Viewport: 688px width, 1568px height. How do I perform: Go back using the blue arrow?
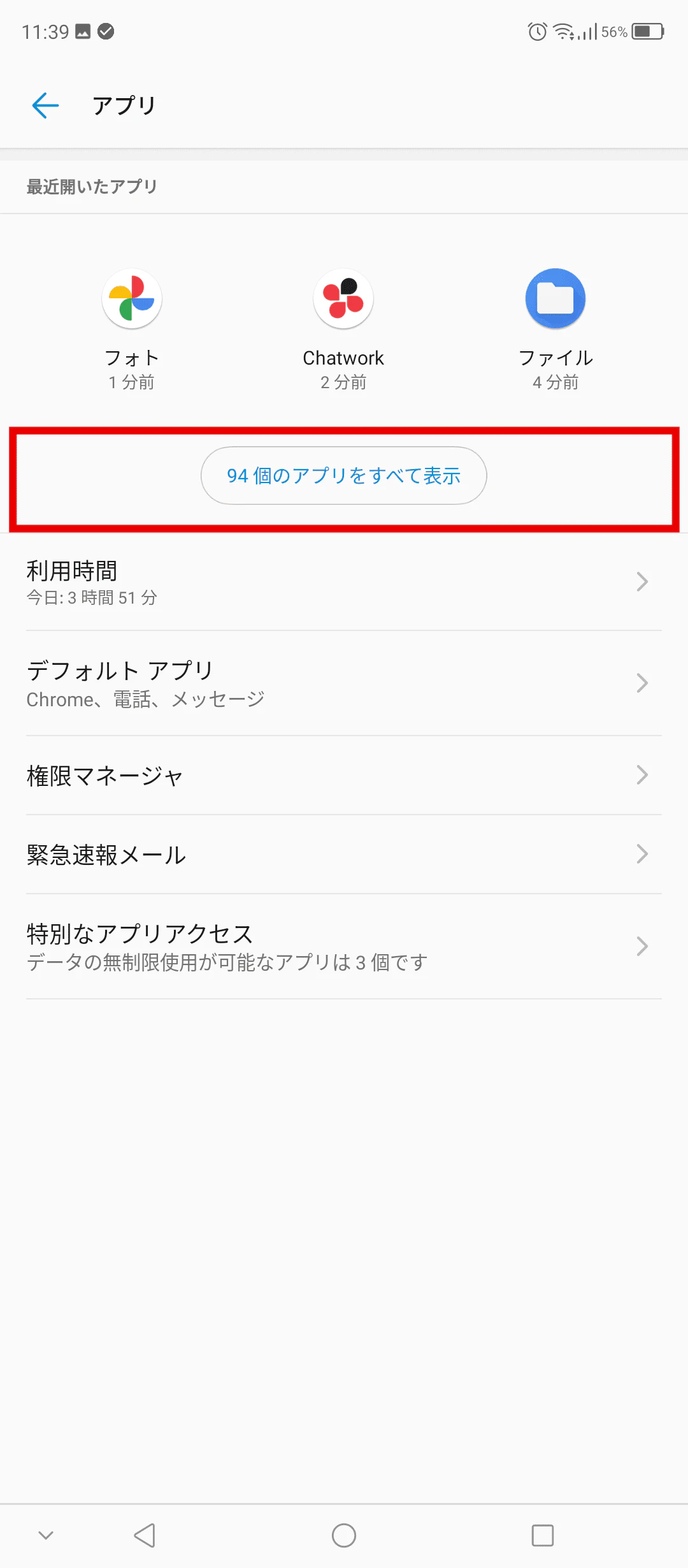tap(45, 105)
